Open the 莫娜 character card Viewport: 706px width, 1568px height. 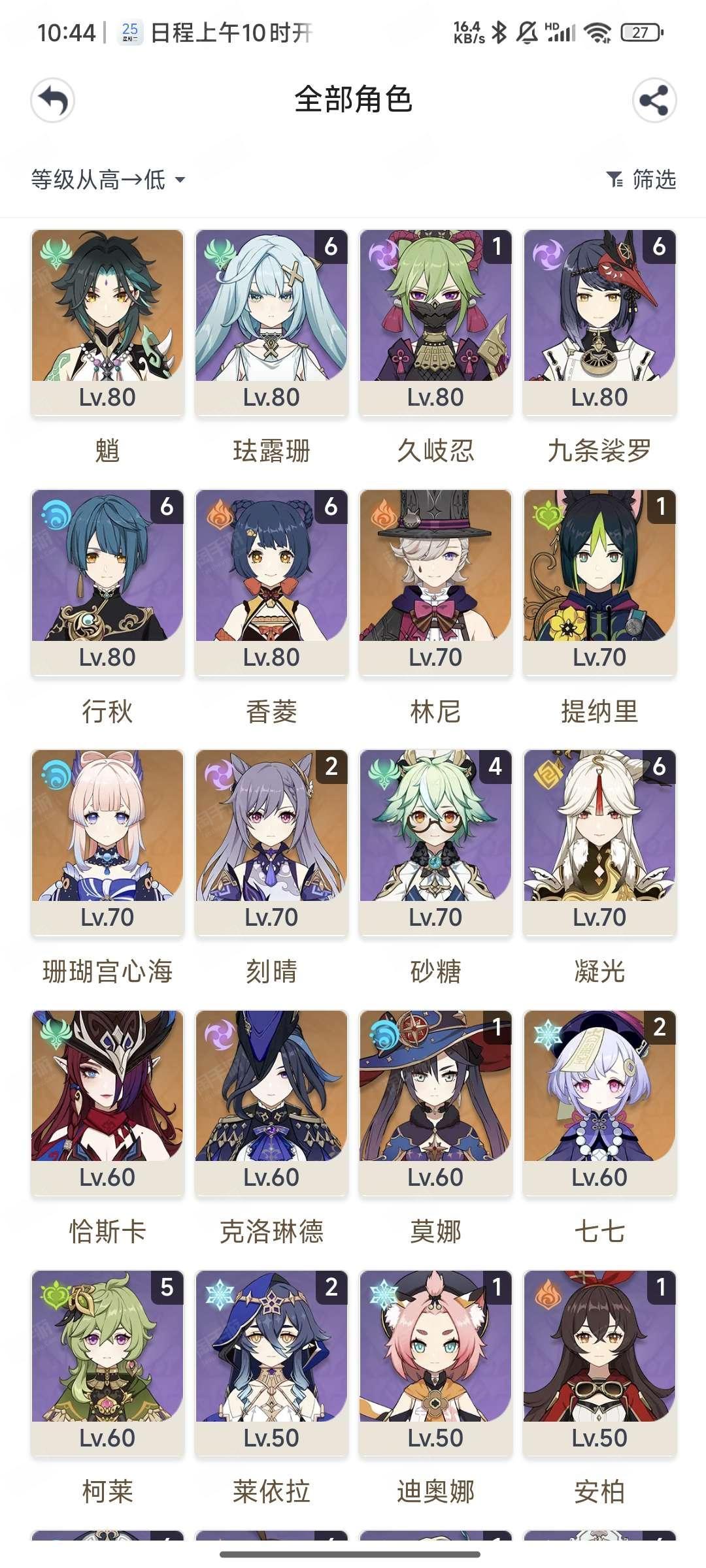coord(435,1102)
